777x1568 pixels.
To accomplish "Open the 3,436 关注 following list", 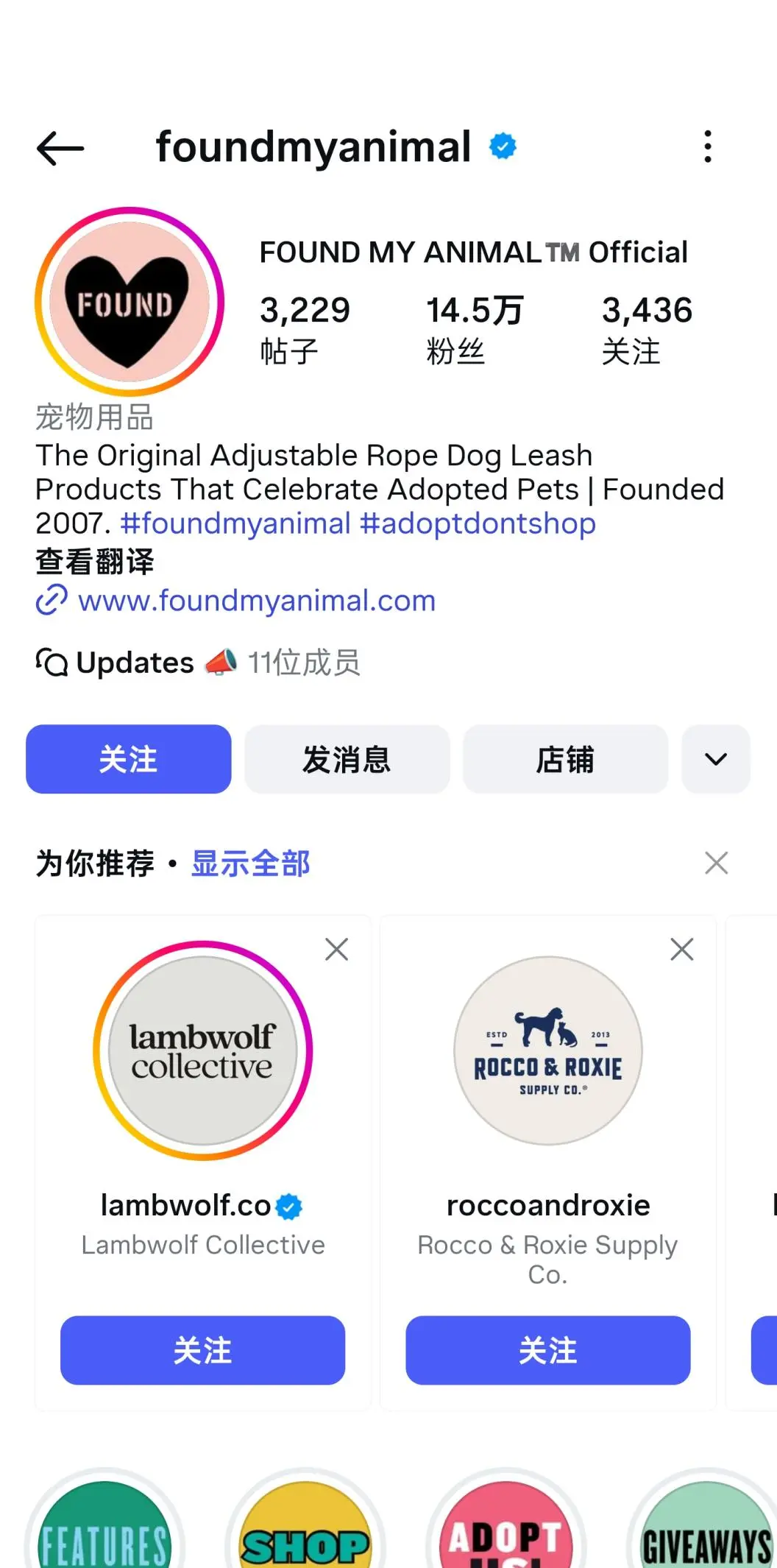I will 647,330.
